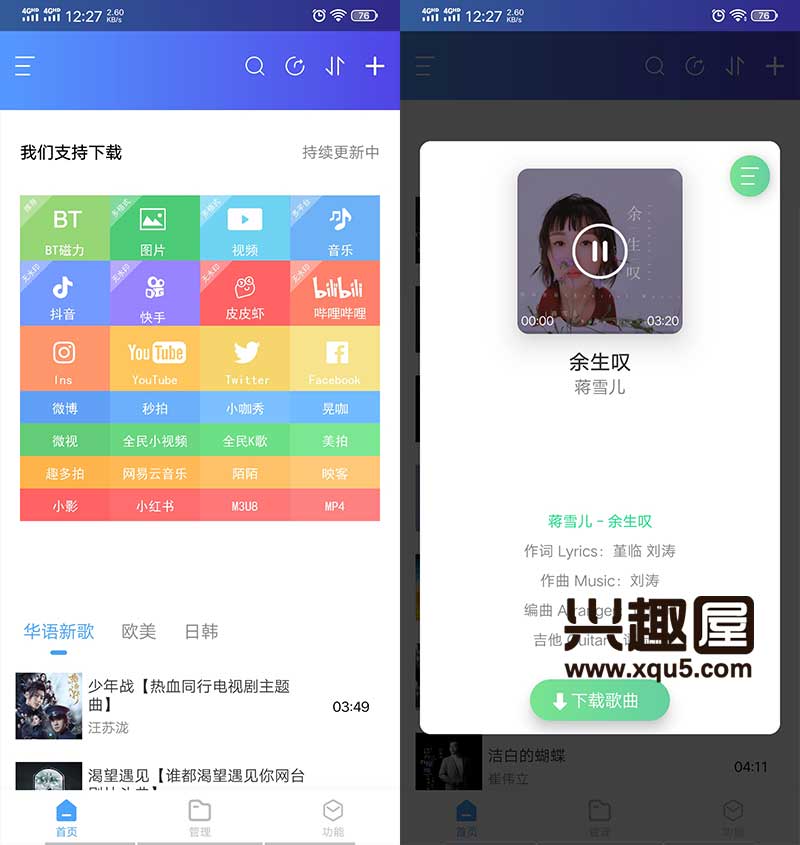This screenshot has width=800, height=845.
Task: Open the green round menu button in song dialog
Action: (749, 177)
